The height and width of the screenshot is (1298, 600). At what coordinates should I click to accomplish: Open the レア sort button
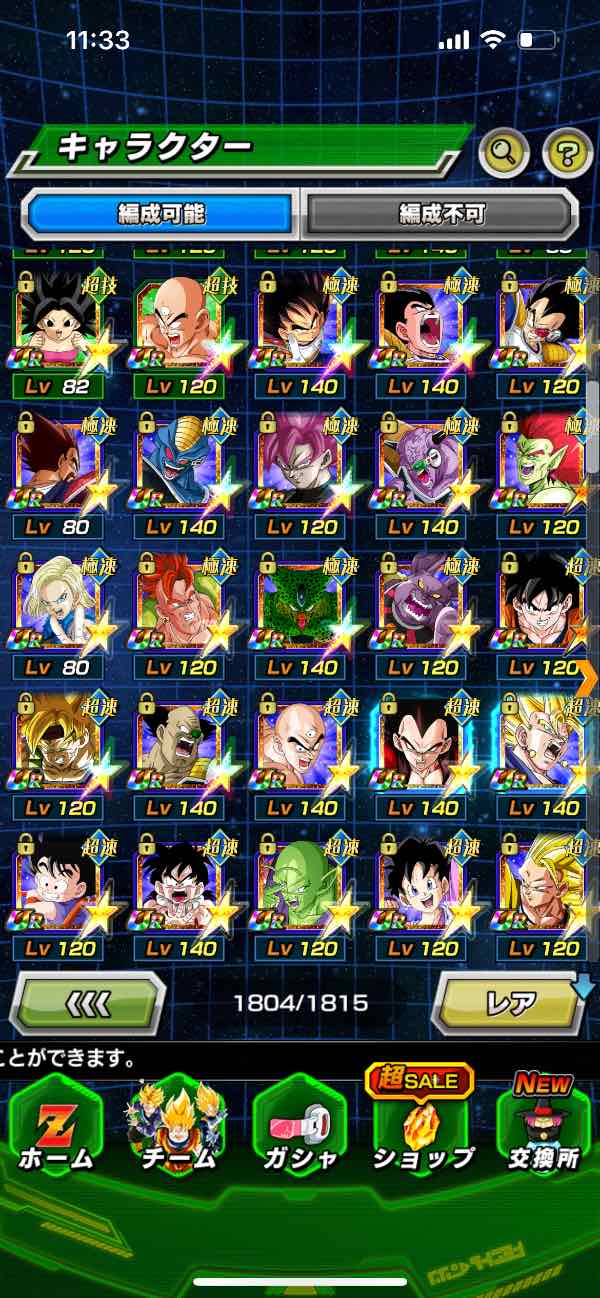(x=509, y=1001)
